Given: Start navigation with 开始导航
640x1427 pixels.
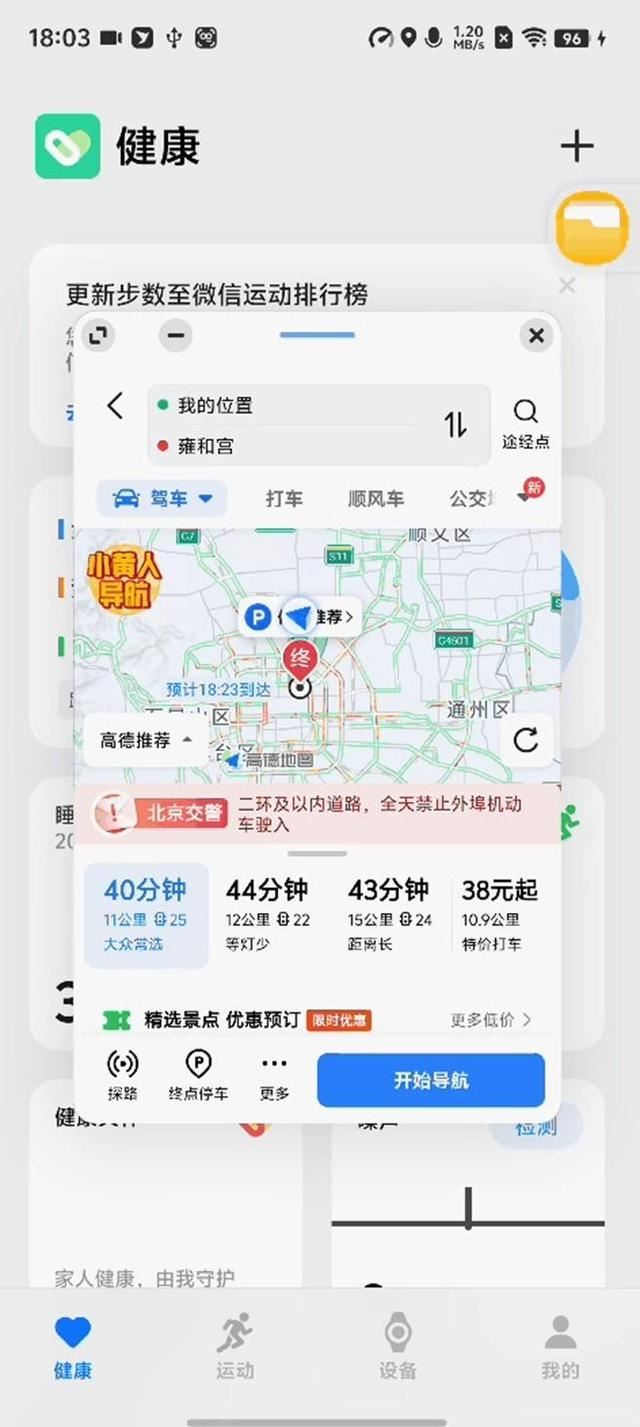Looking at the screenshot, I should click(x=431, y=1080).
